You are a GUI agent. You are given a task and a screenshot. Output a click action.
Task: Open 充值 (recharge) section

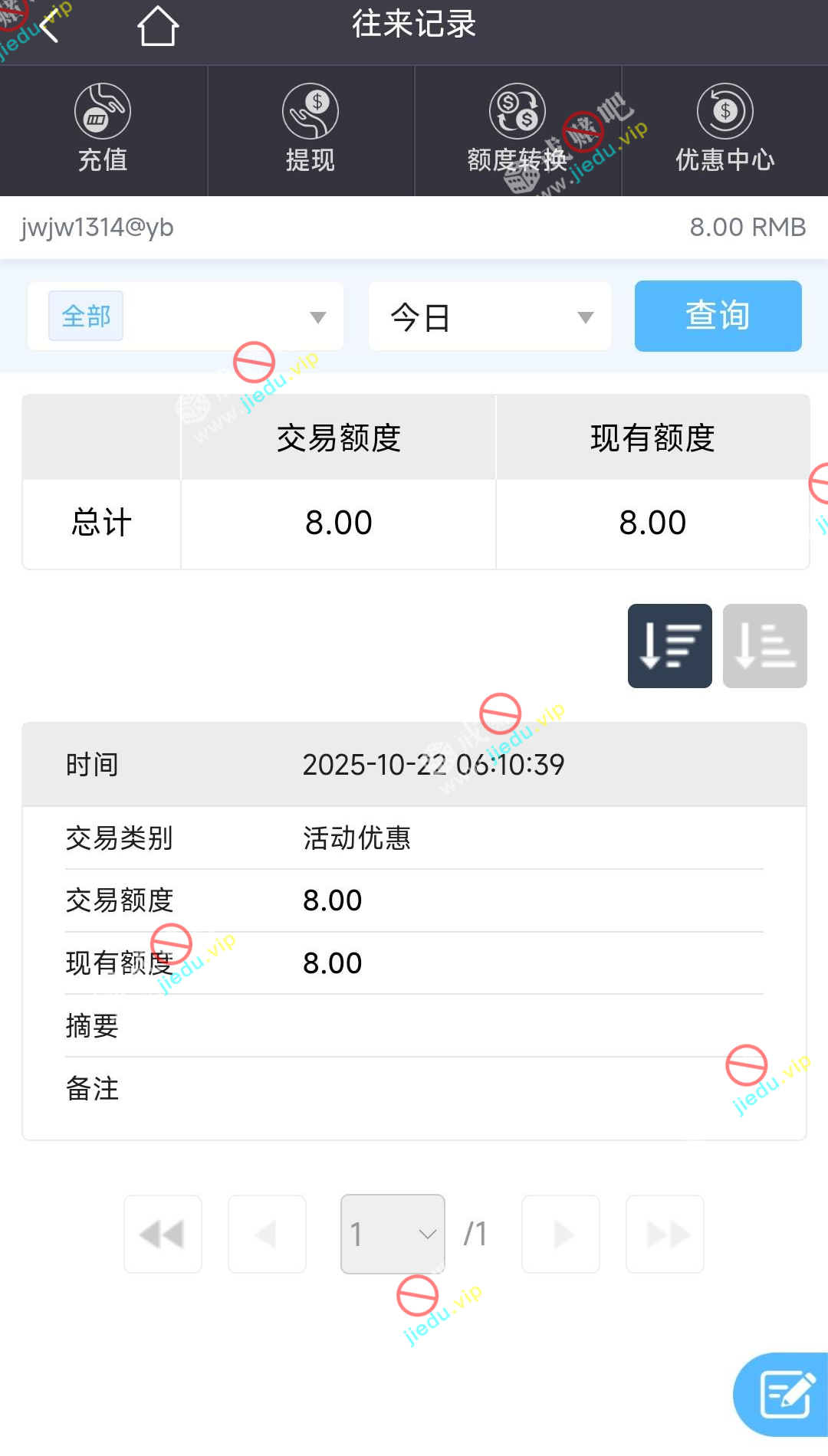tap(103, 130)
